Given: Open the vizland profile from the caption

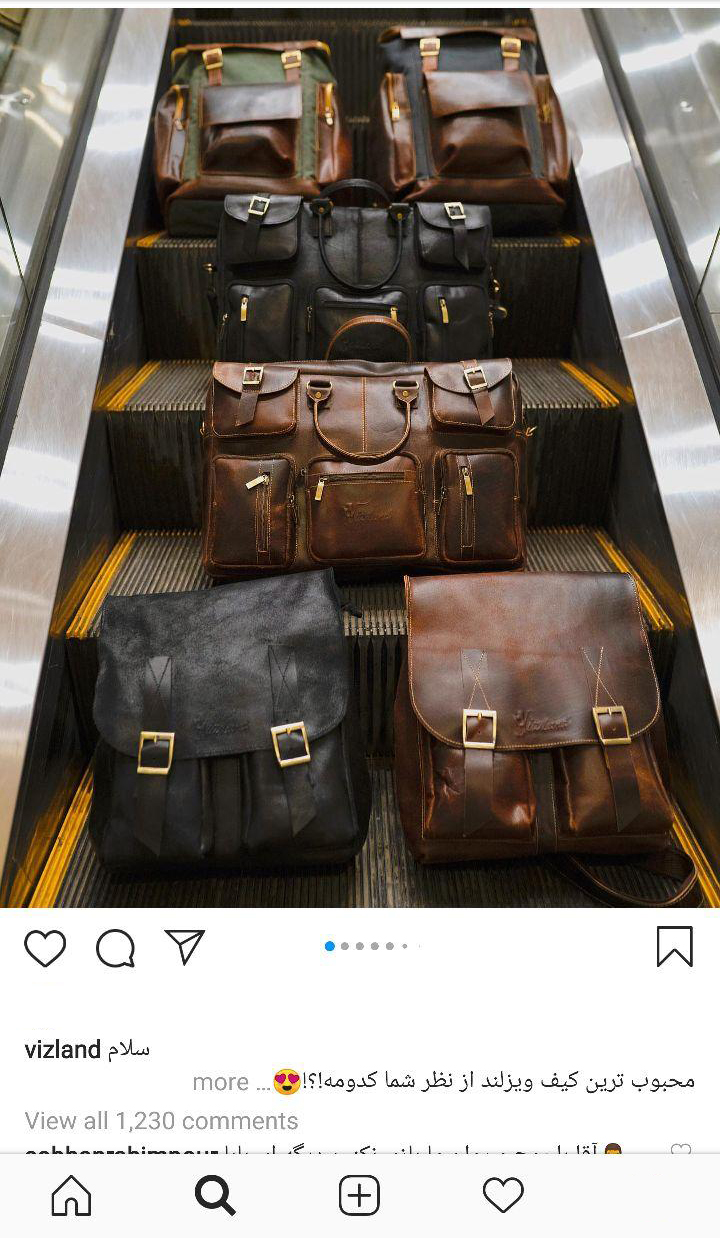Looking at the screenshot, I should click(62, 1049).
